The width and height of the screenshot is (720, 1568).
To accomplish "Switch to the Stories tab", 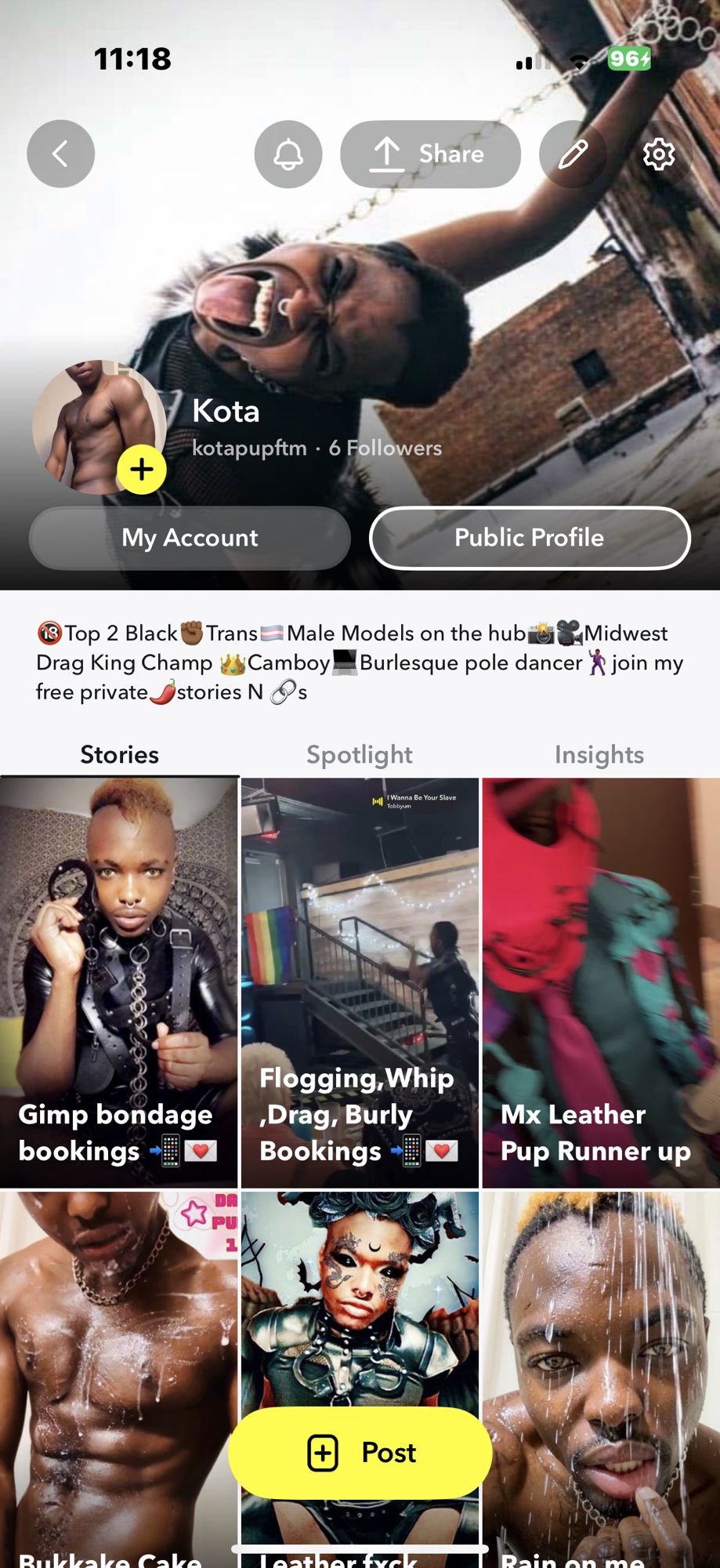I will tap(120, 754).
